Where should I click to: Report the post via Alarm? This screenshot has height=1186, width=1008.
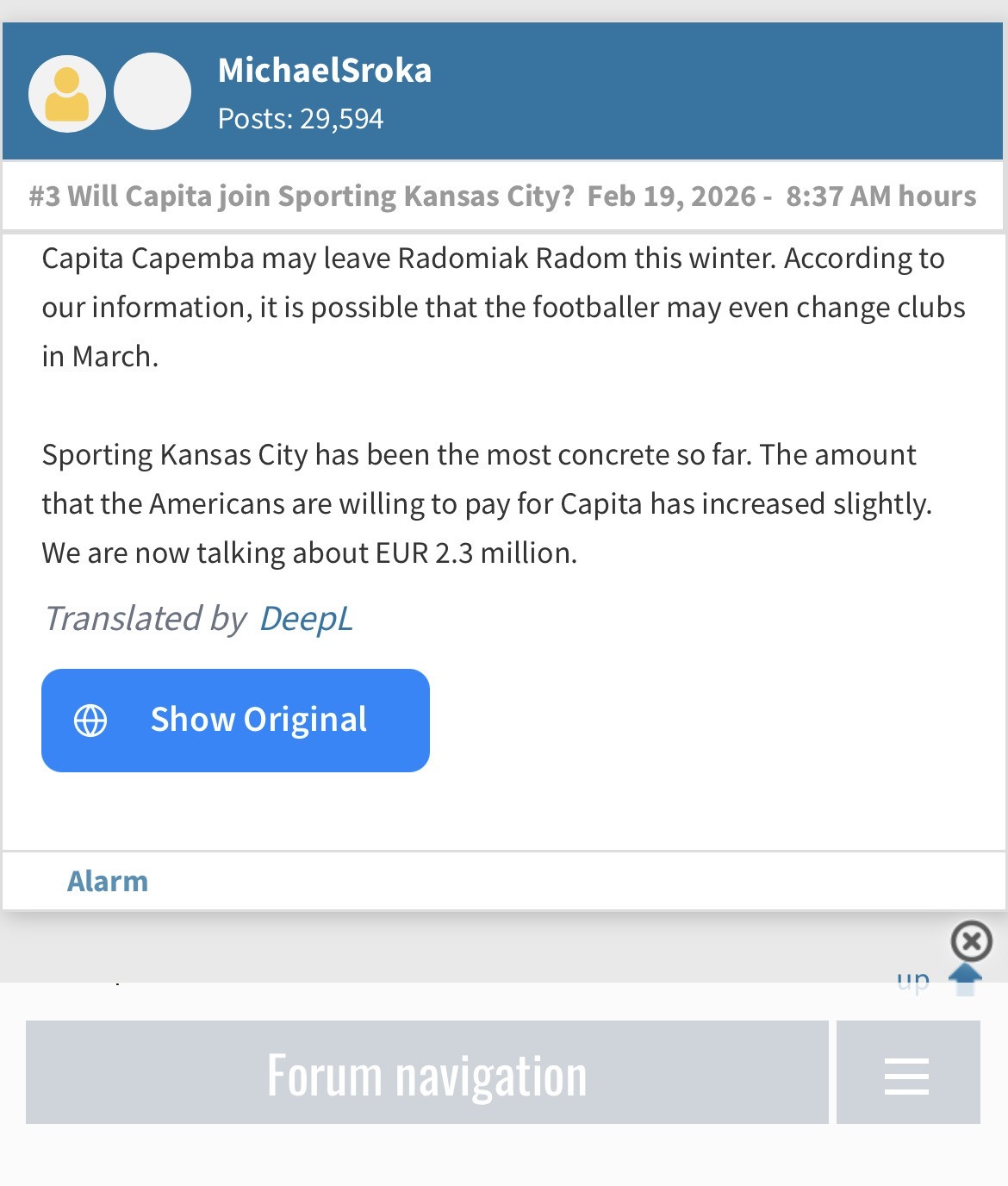[x=108, y=881]
